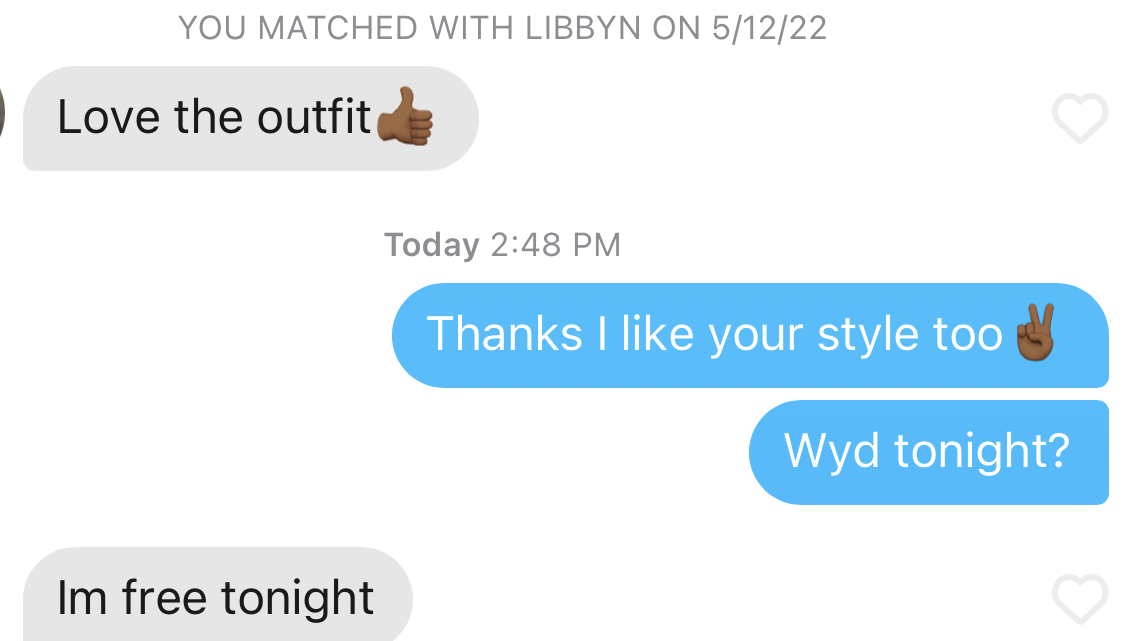The width and height of the screenshot is (1145, 641).
Task: Like the "Love the outfit" message
Action: (1080, 118)
